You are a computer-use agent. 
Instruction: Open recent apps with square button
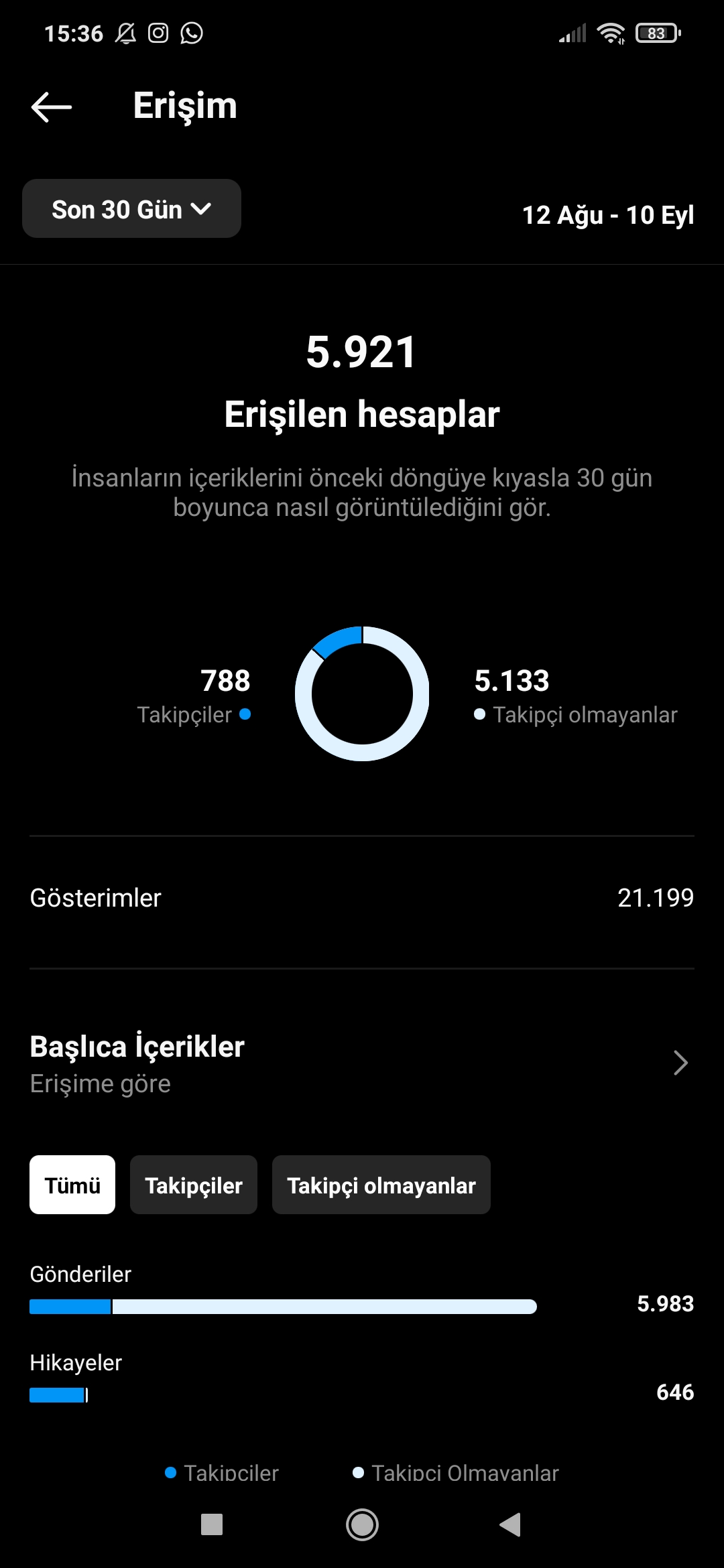click(212, 1524)
